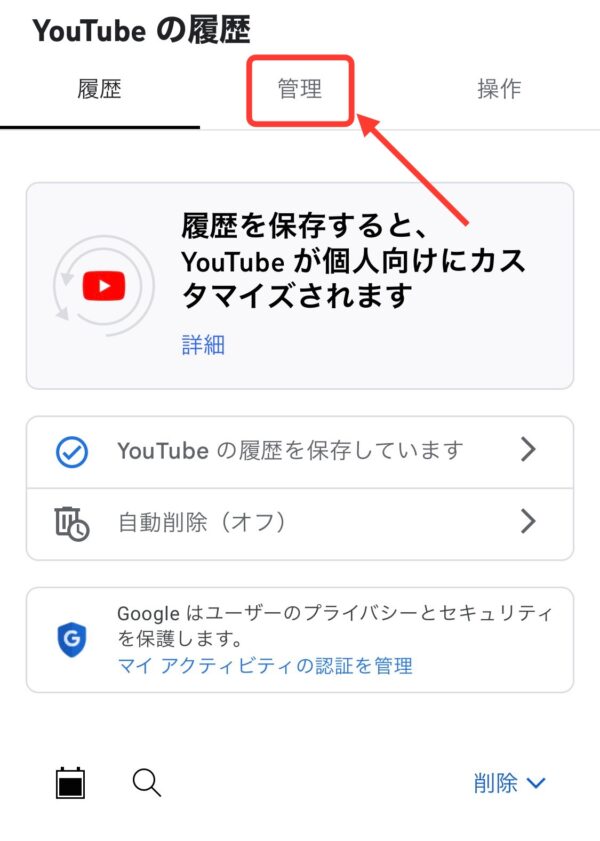Open the 詳細 link

(203, 345)
